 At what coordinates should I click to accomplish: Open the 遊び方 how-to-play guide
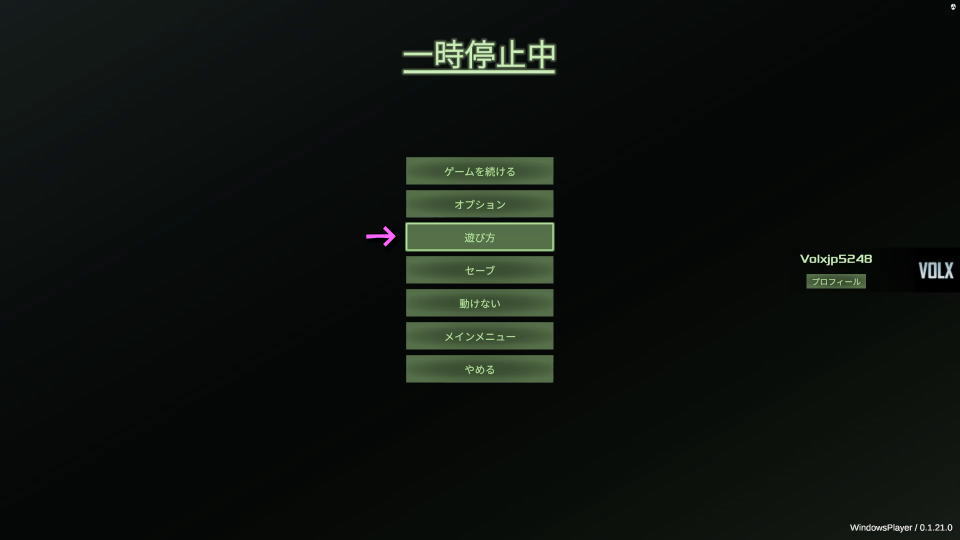[479, 237]
